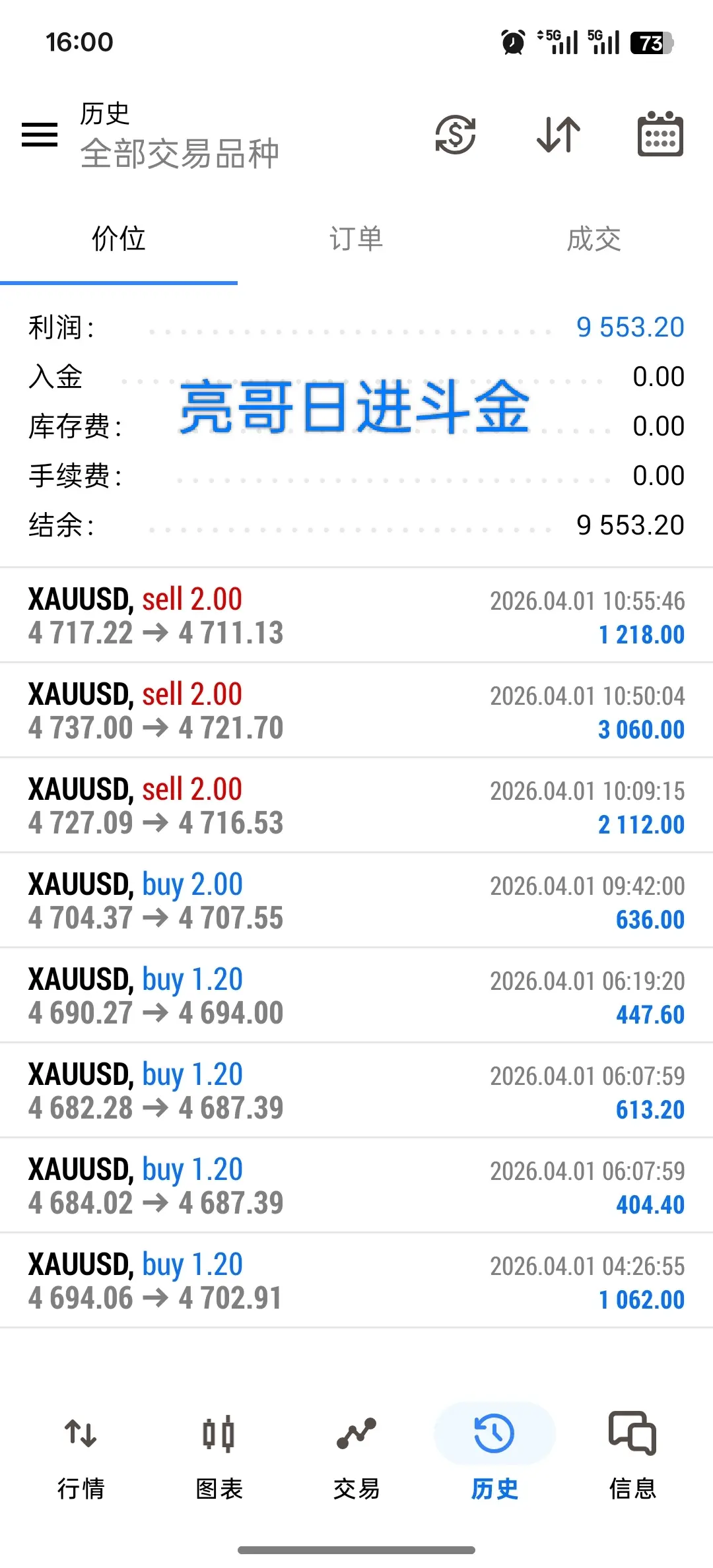
Task: Open the sell trade closed at 10:55:46
Action: [356, 616]
